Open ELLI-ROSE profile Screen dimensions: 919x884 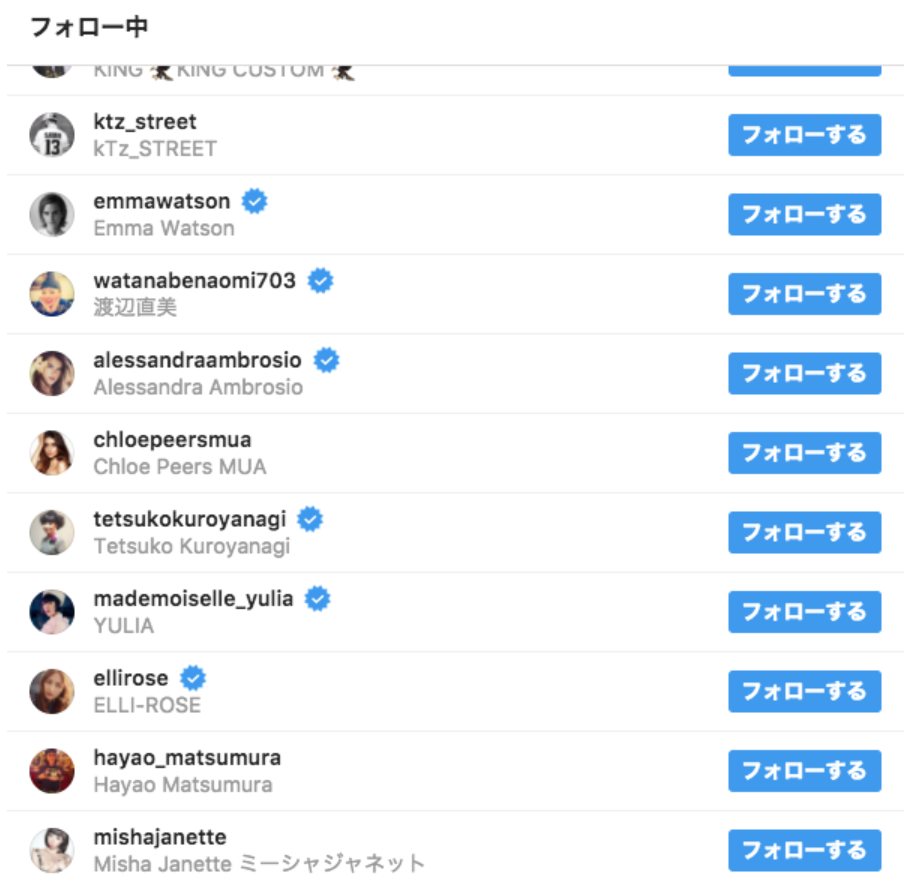pyautogui.click(x=131, y=678)
